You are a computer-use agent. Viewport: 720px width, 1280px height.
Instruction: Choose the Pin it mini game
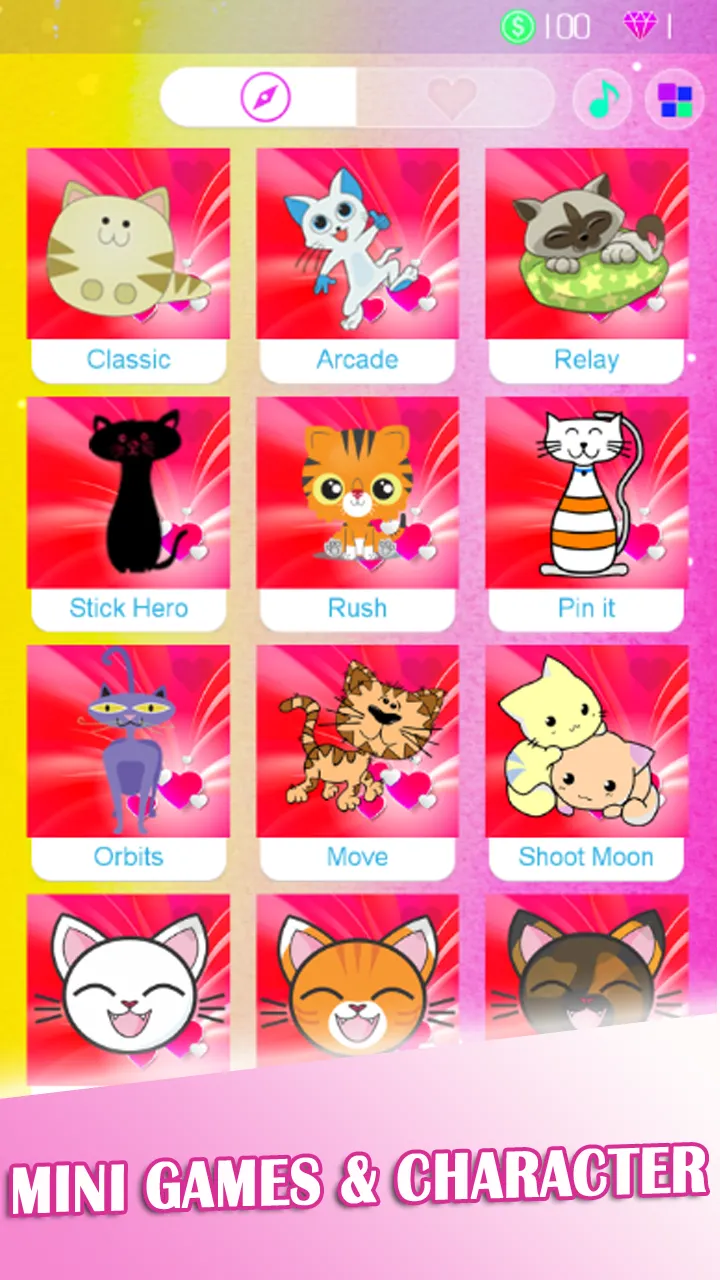587,514
